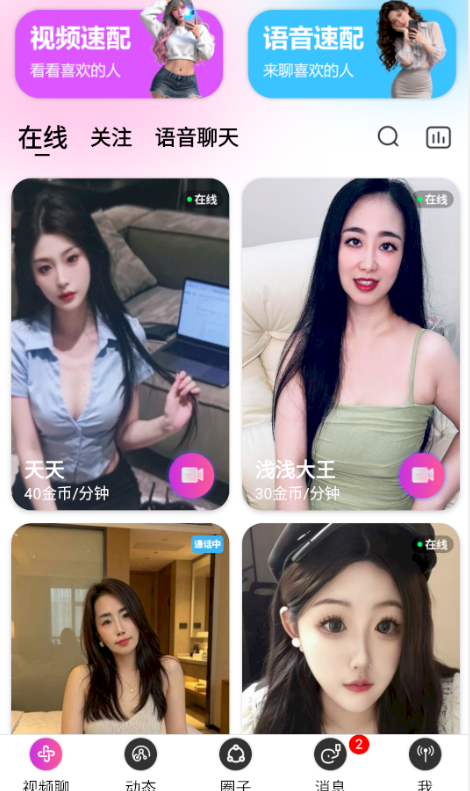The height and width of the screenshot is (791, 470).
Task: Open 天天's profile card
Action: click(x=120, y=344)
